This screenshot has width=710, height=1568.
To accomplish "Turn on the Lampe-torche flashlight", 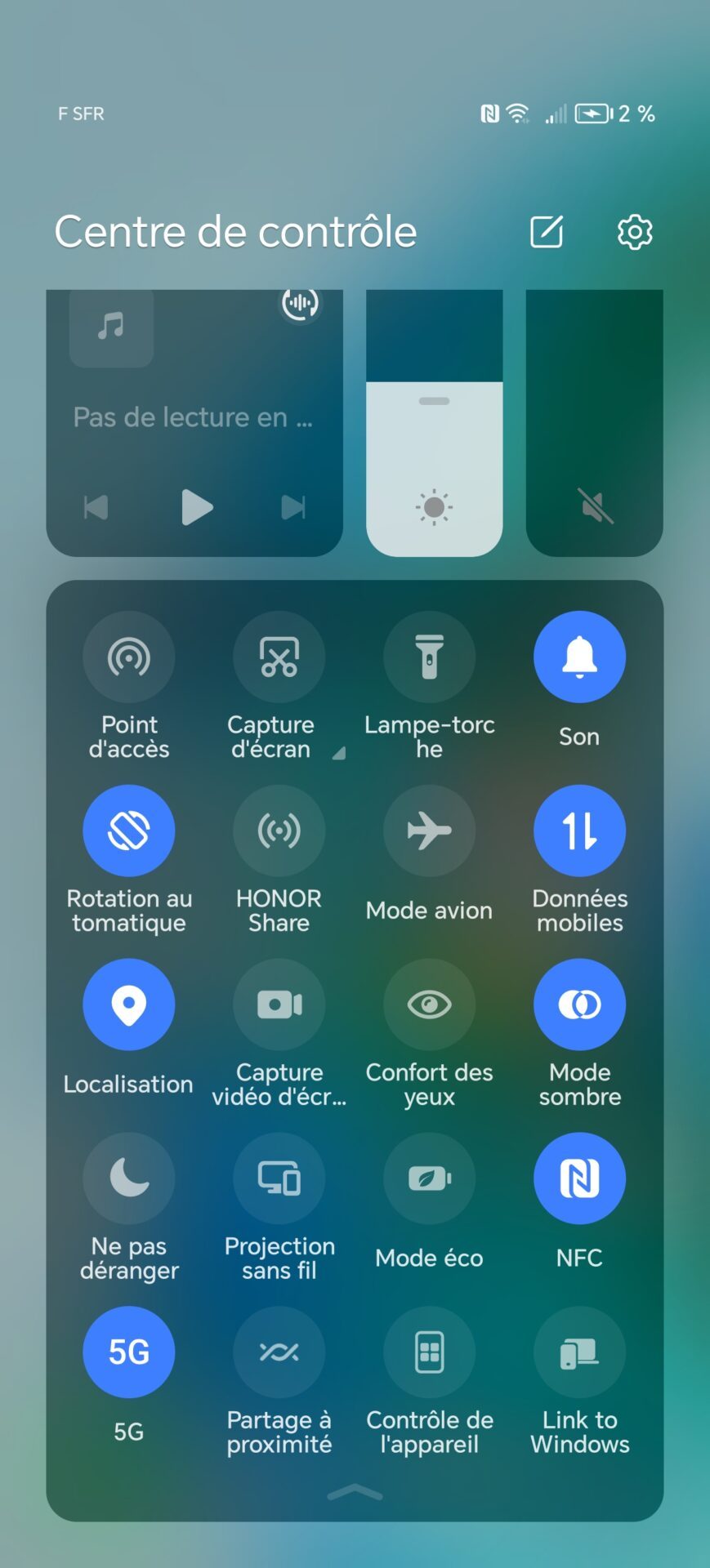I will pos(430,657).
